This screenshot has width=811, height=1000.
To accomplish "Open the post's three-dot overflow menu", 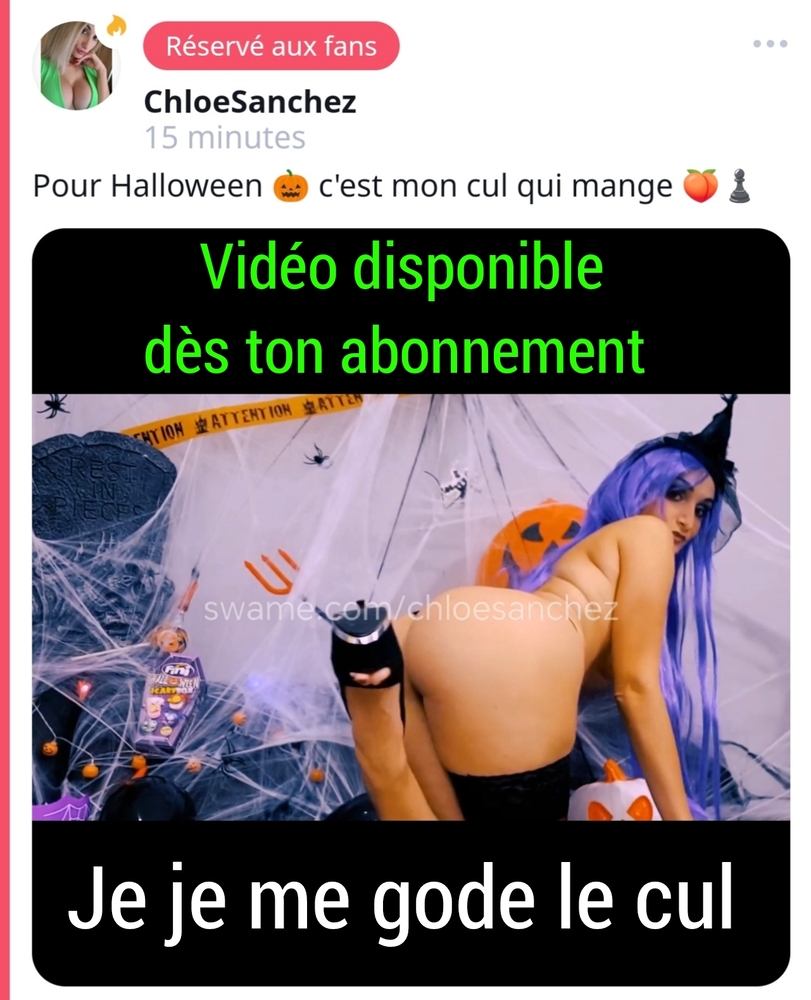I will coord(769,44).
